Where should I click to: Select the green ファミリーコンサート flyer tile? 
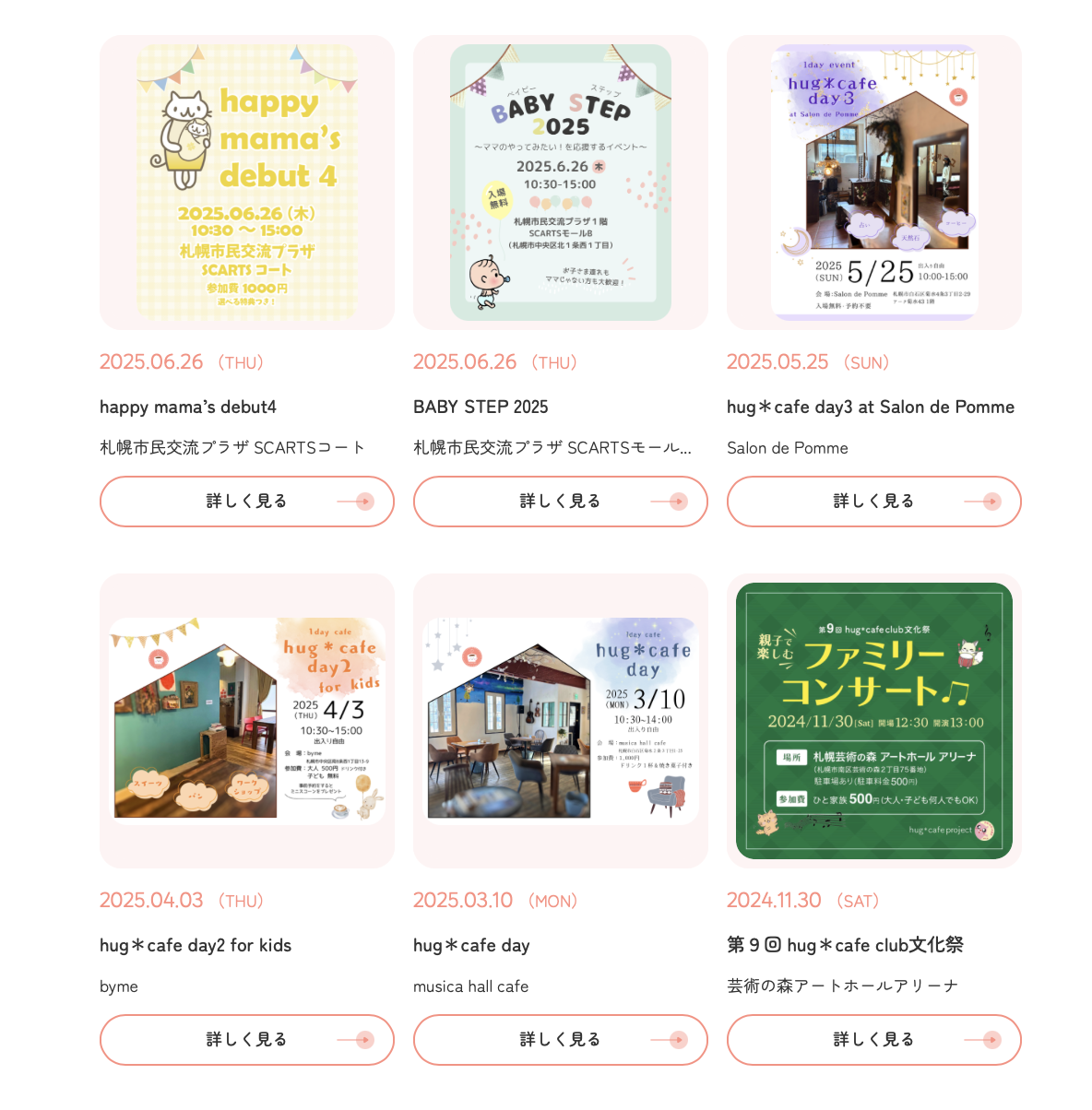pyautogui.click(x=873, y=721)
